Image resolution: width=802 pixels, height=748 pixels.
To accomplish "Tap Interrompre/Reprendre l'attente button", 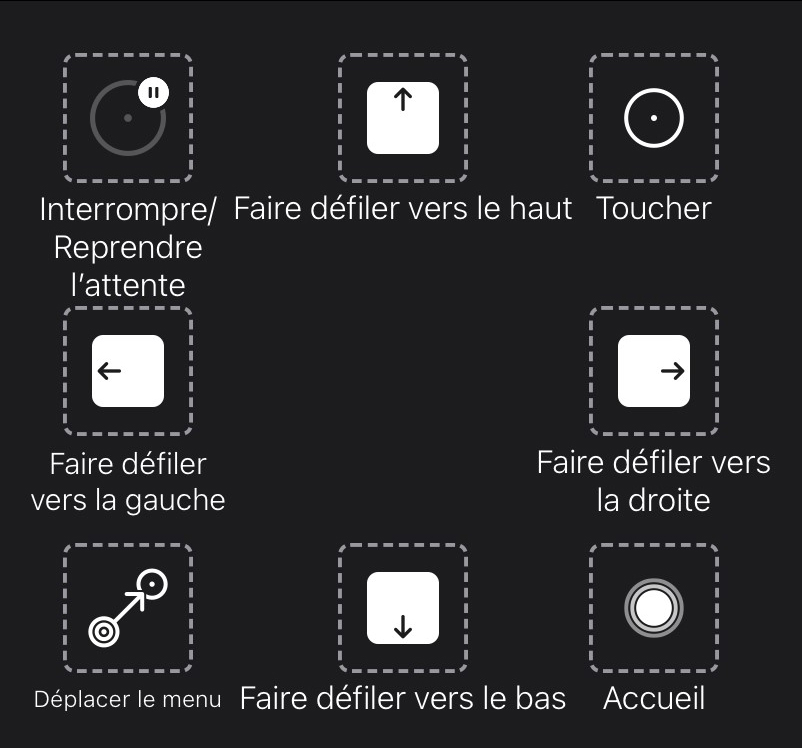I will tap(128, 118).
